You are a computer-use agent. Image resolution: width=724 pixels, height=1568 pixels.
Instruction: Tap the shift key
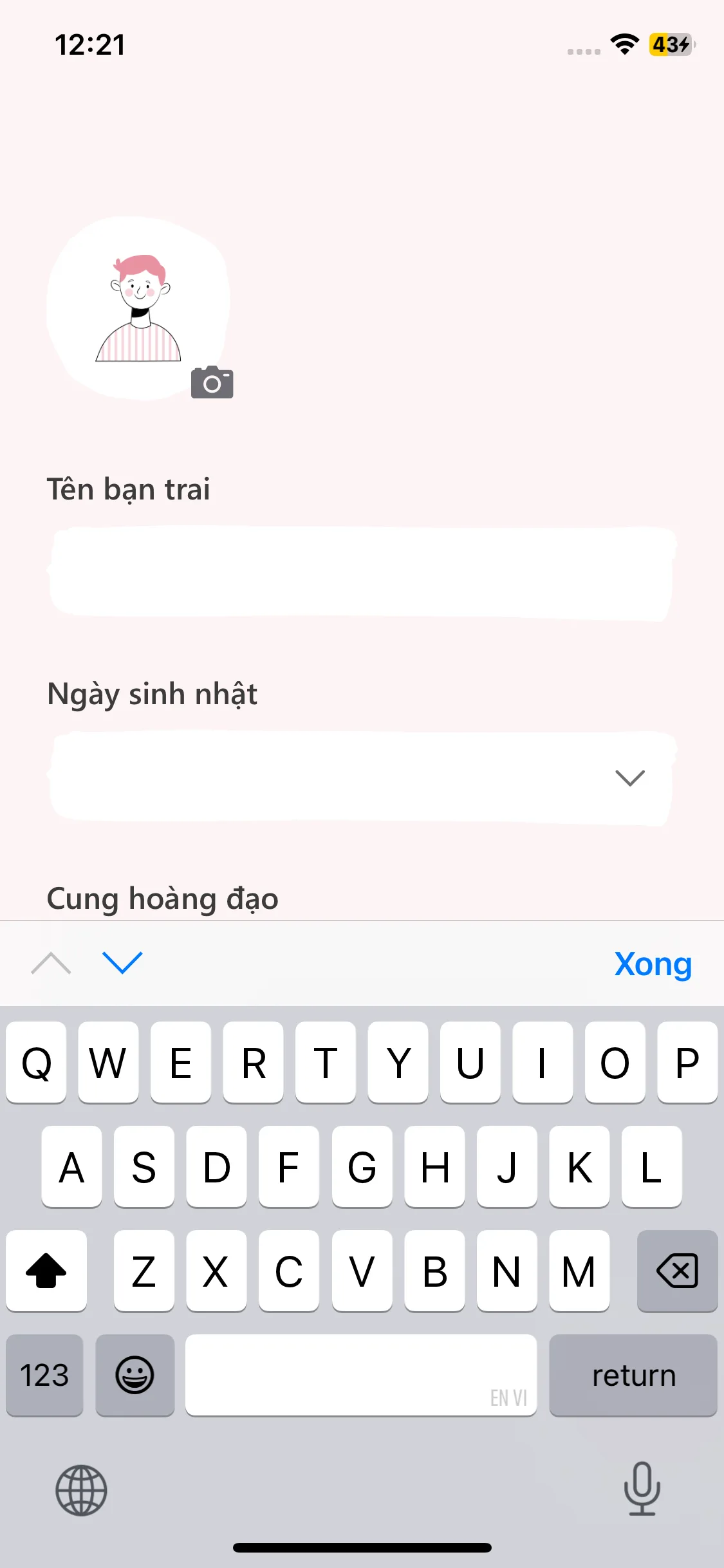tap(46, 1271)
